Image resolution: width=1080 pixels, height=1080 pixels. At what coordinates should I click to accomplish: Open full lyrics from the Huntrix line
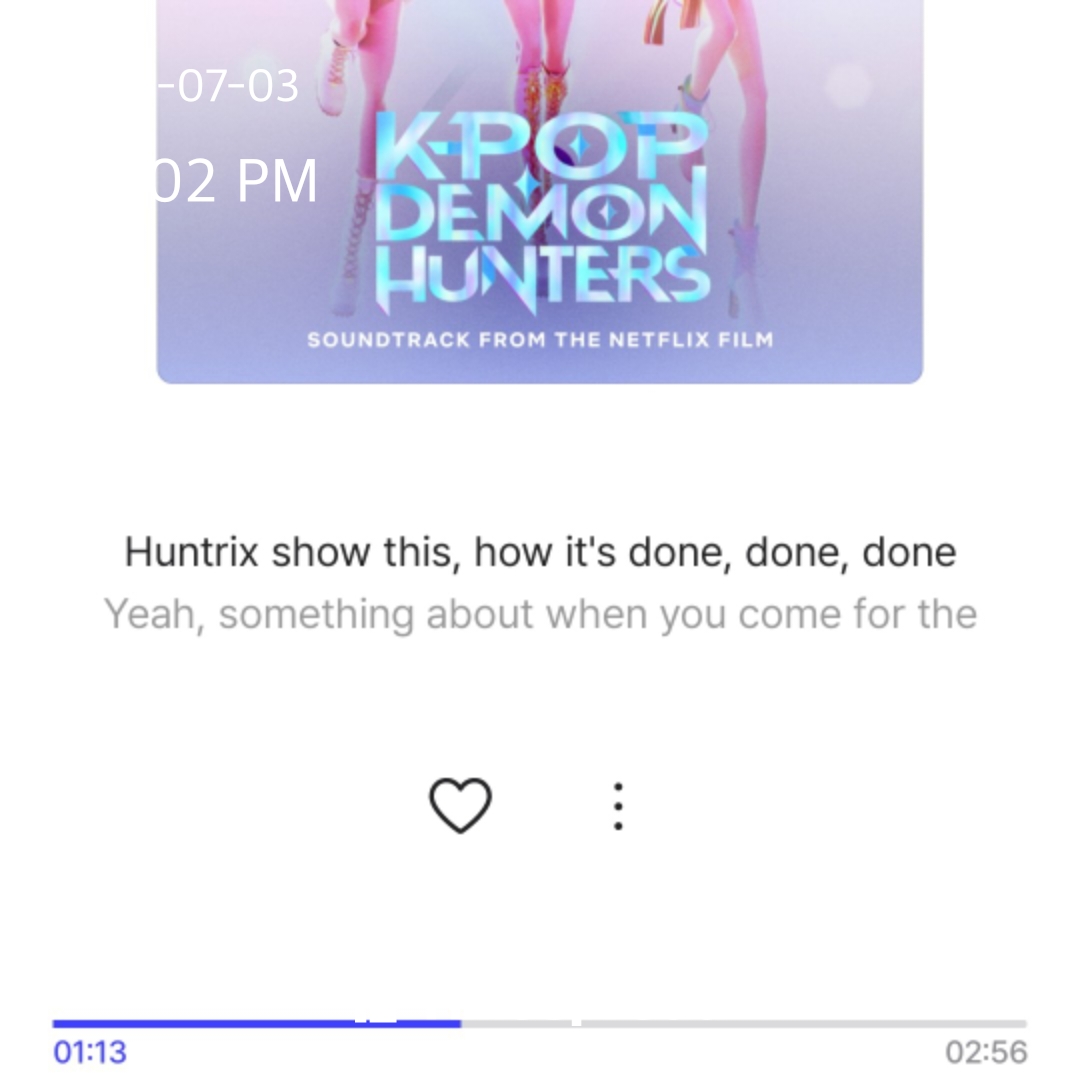(x=540, y=552)
